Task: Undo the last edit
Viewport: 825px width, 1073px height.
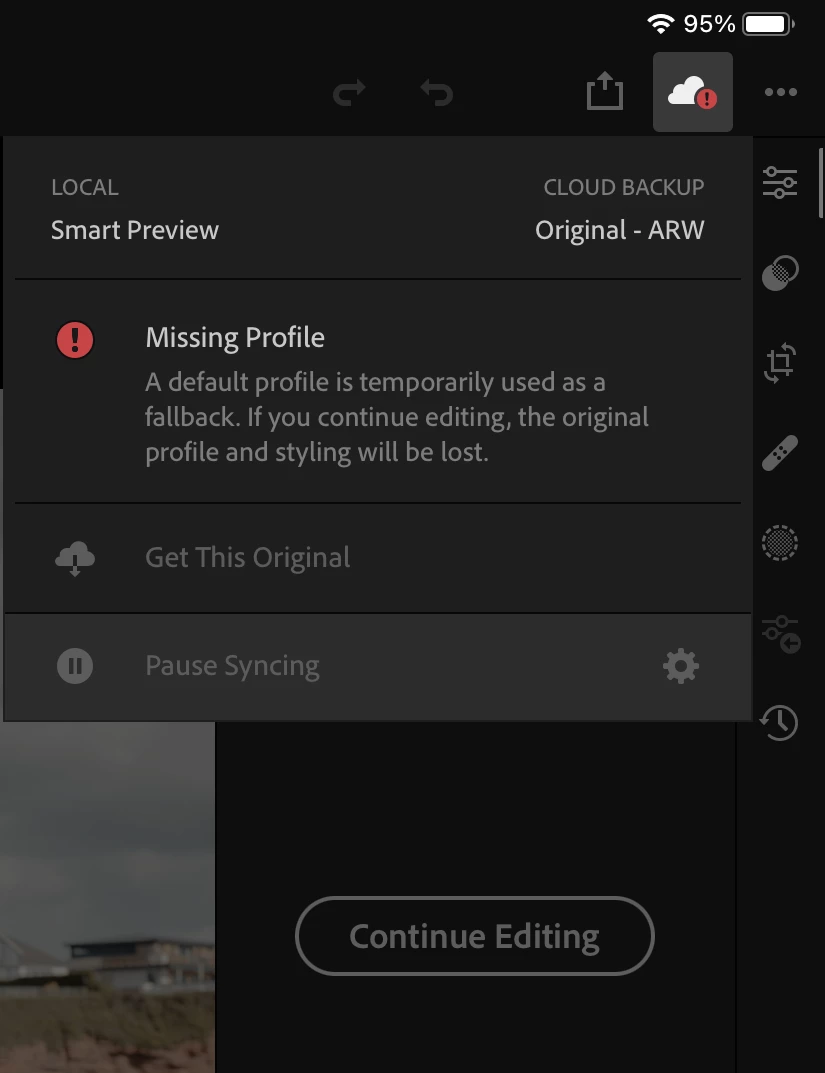Action: 437,93
